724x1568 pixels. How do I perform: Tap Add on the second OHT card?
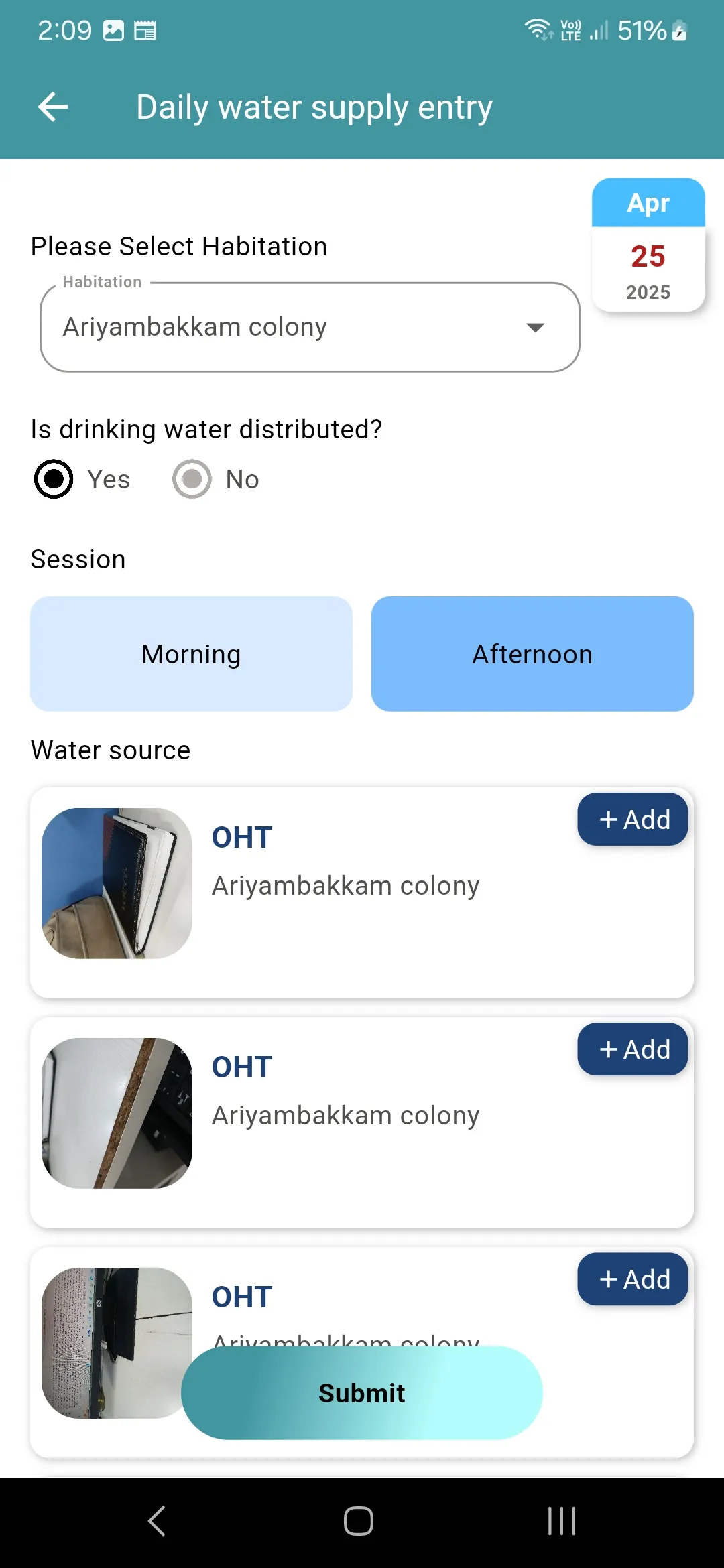(631, 1049)
